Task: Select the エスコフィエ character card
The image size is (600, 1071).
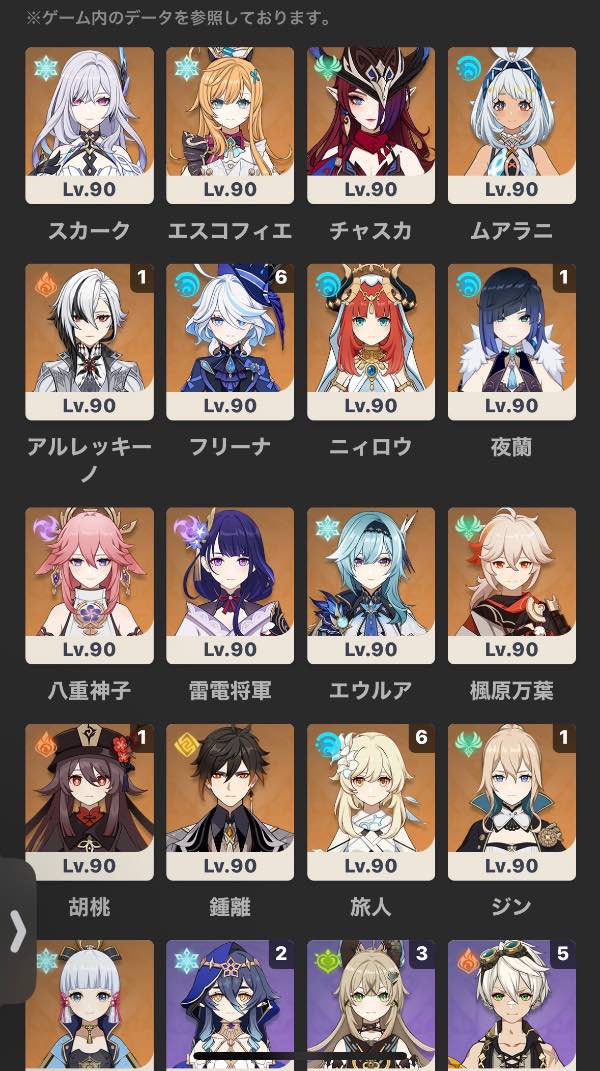Action: [230, 125]
